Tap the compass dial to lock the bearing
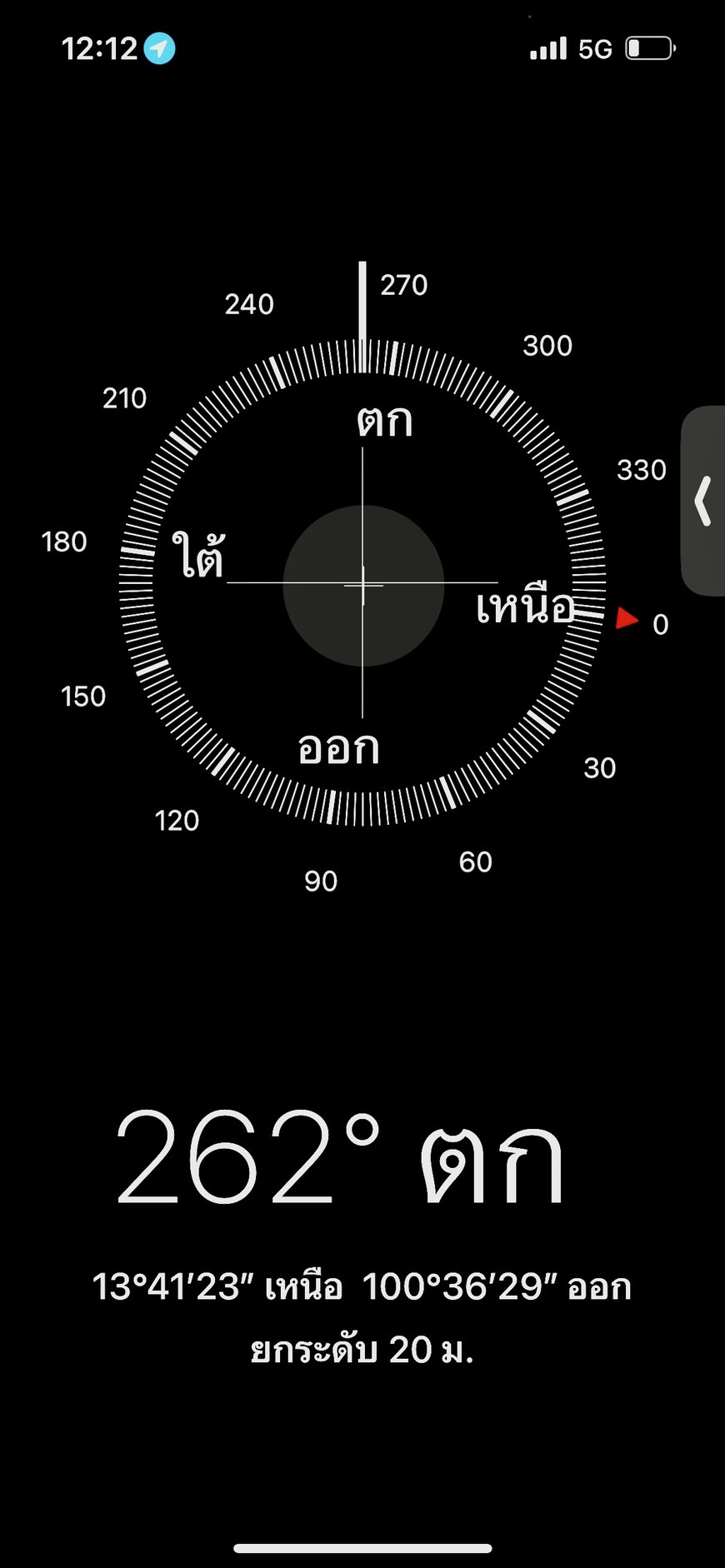The image size is (725, 1568). 362,584
